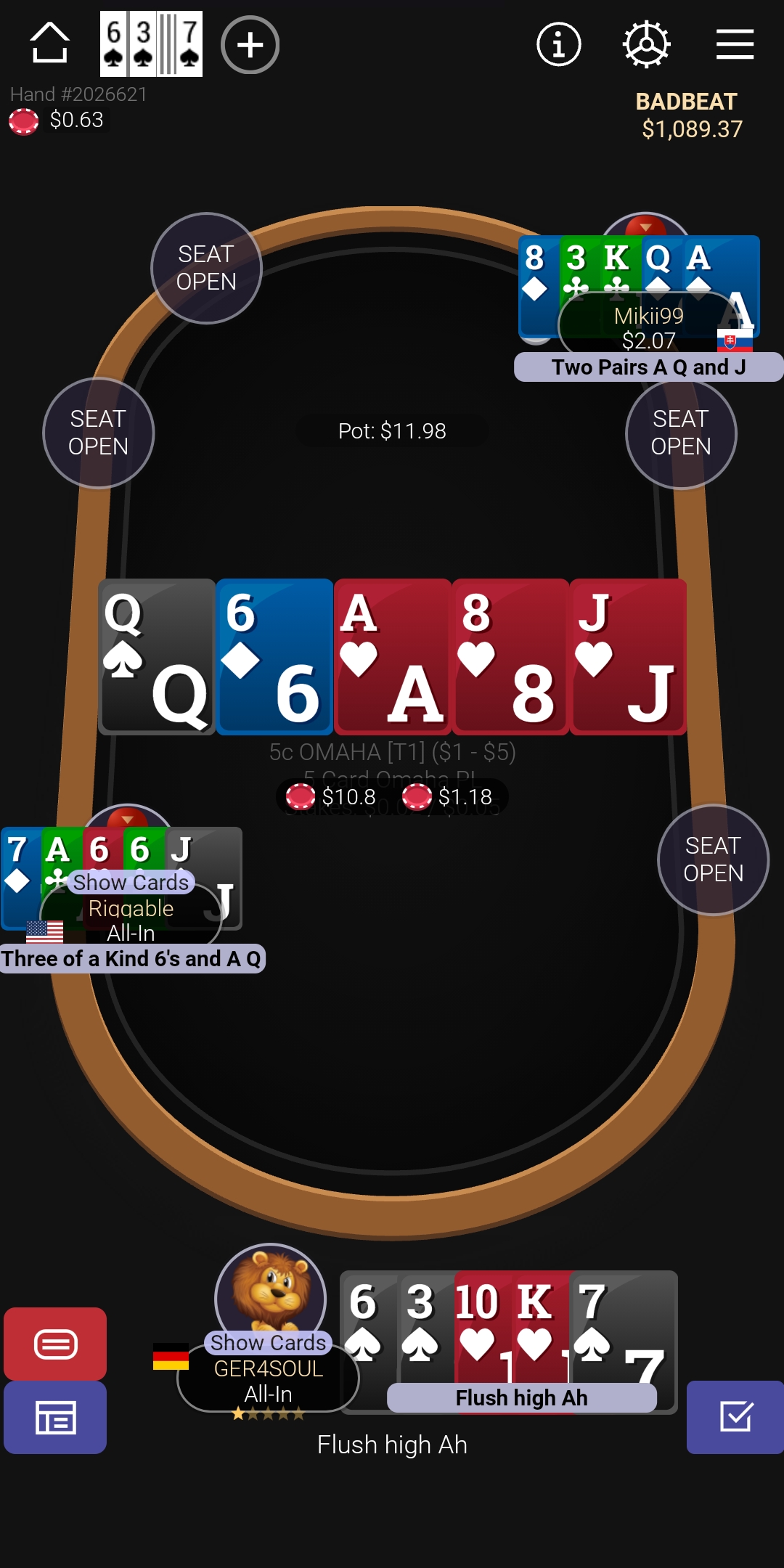784x1568 pixels.
Task: Open the previous hand cards thumbnail
Action: click(x=151, y=44)
